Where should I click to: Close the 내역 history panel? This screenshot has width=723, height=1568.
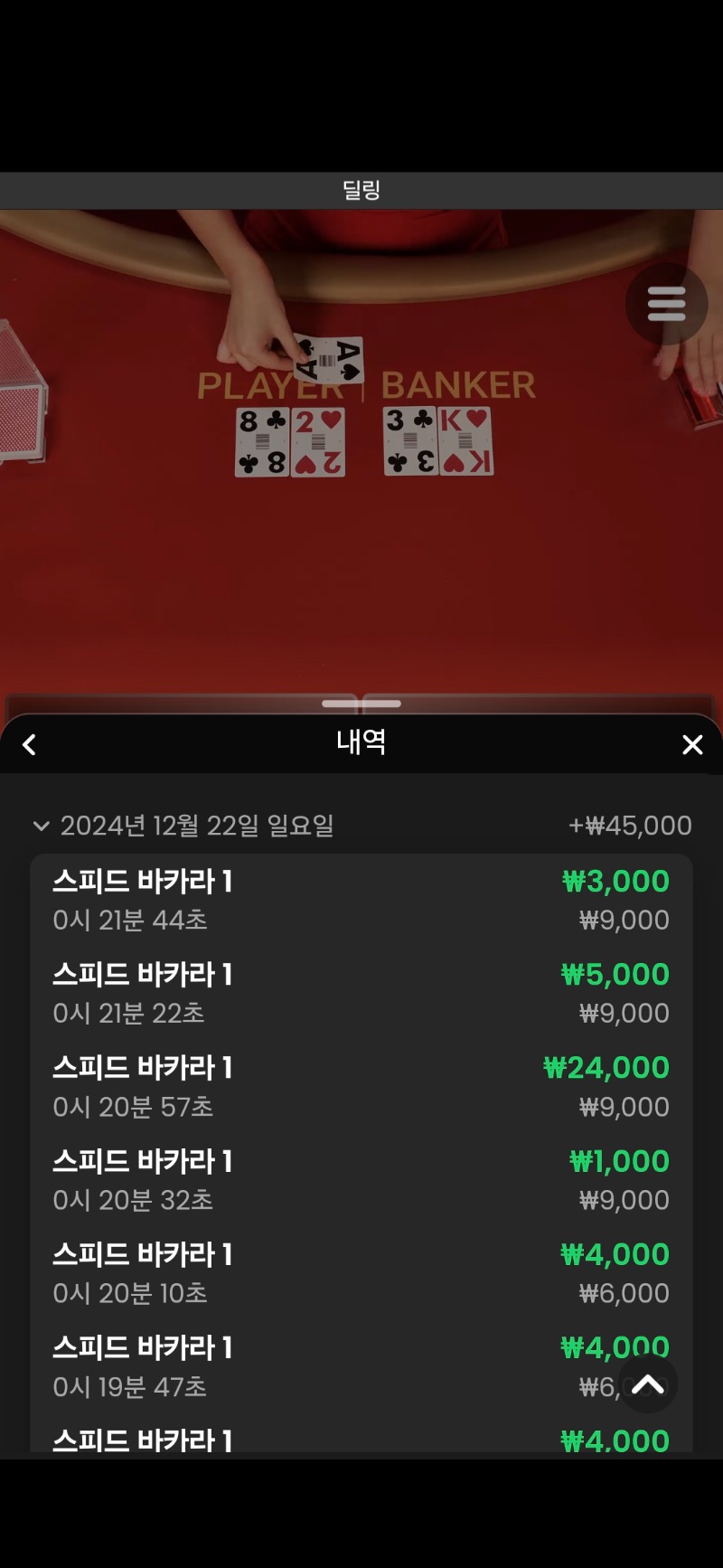[692, 744]
